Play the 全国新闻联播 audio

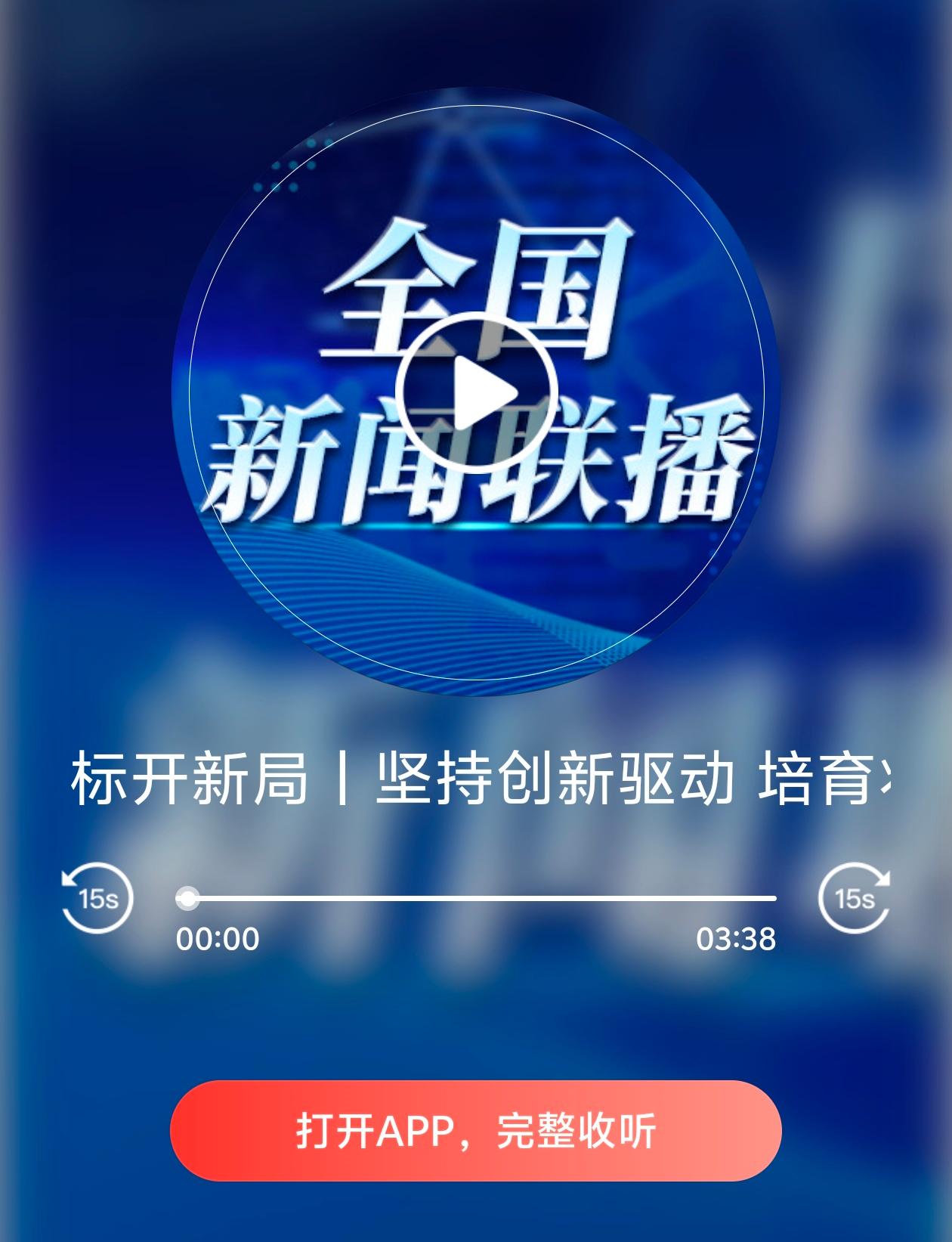476,392
